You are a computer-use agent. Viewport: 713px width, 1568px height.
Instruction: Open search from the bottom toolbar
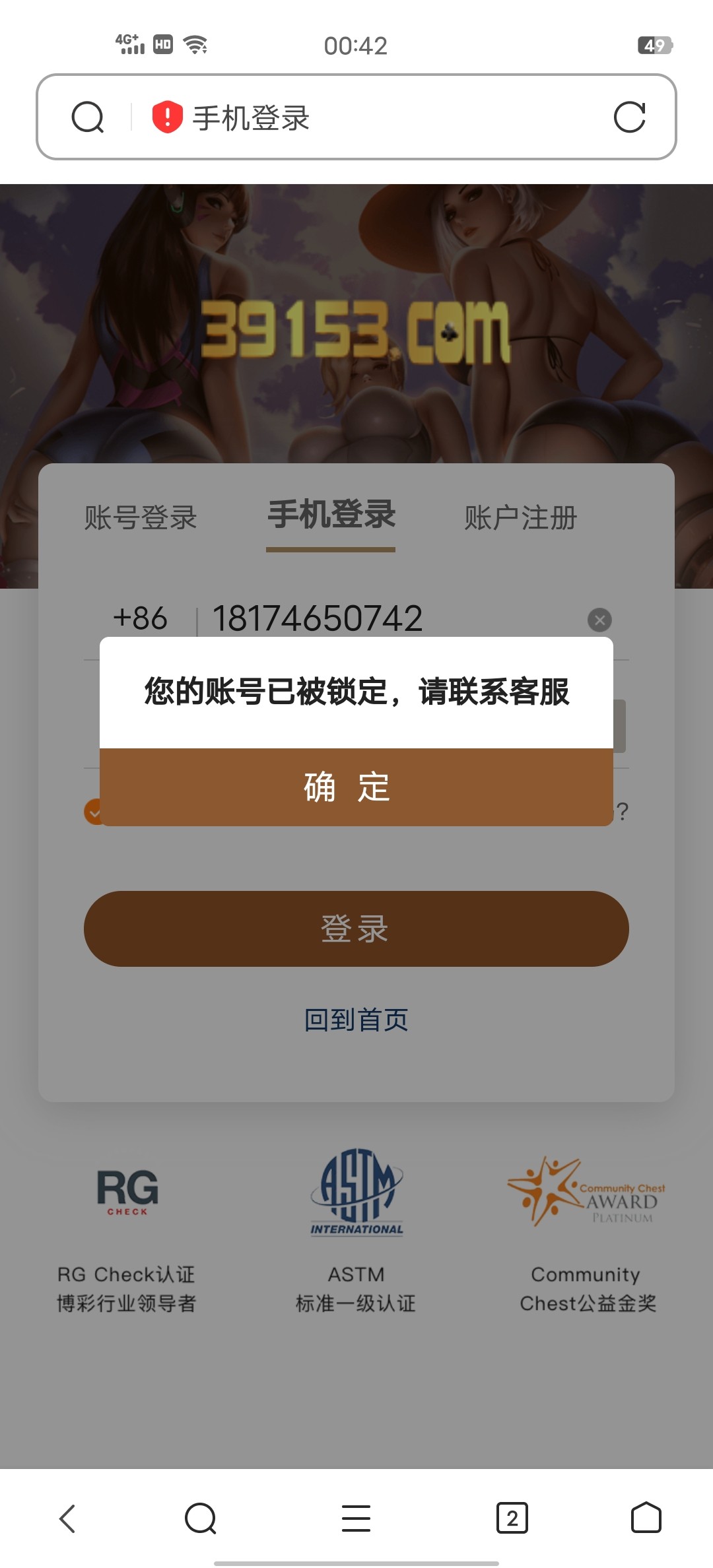pos(201,1519)
